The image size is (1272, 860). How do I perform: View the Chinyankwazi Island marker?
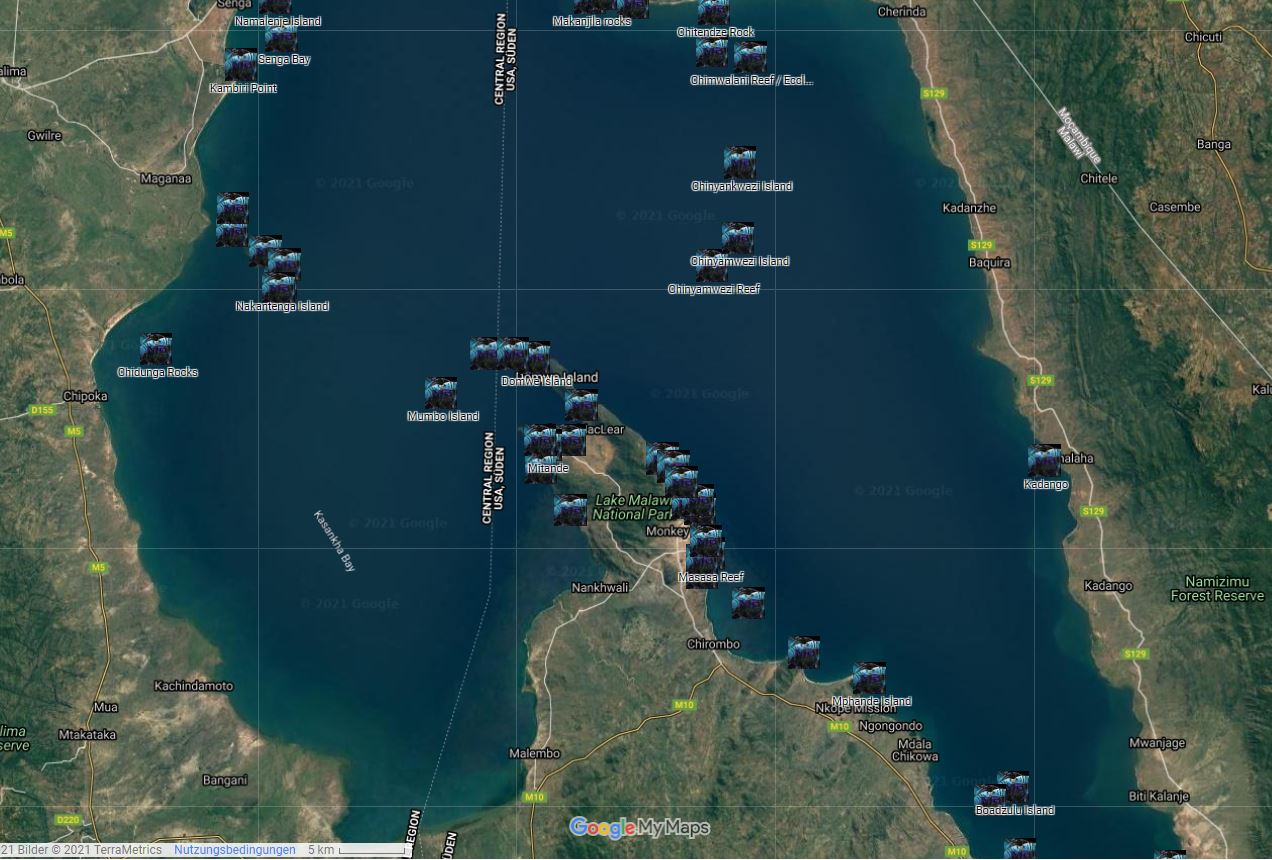pos(740,163)
